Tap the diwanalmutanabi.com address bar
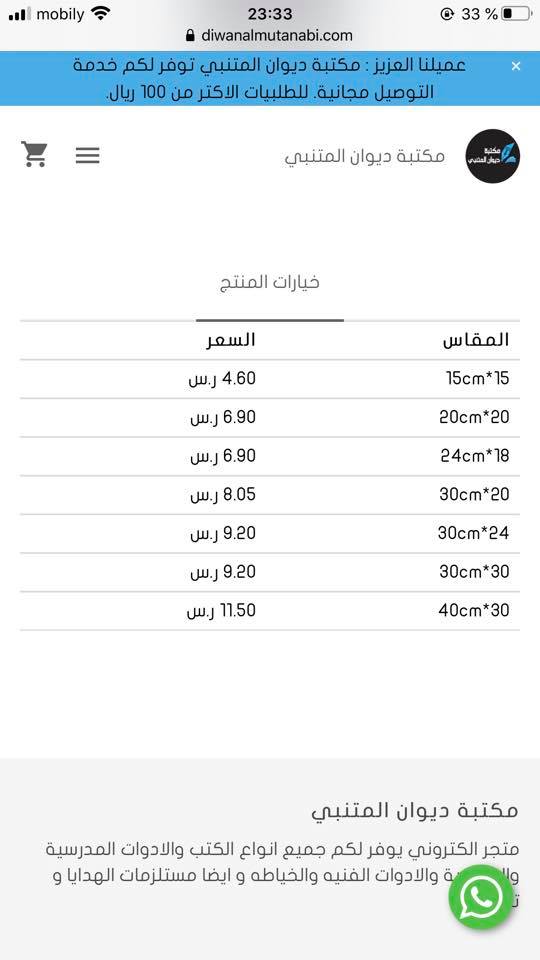This screenshot has width=540, height=960. [x=270, y=36]
